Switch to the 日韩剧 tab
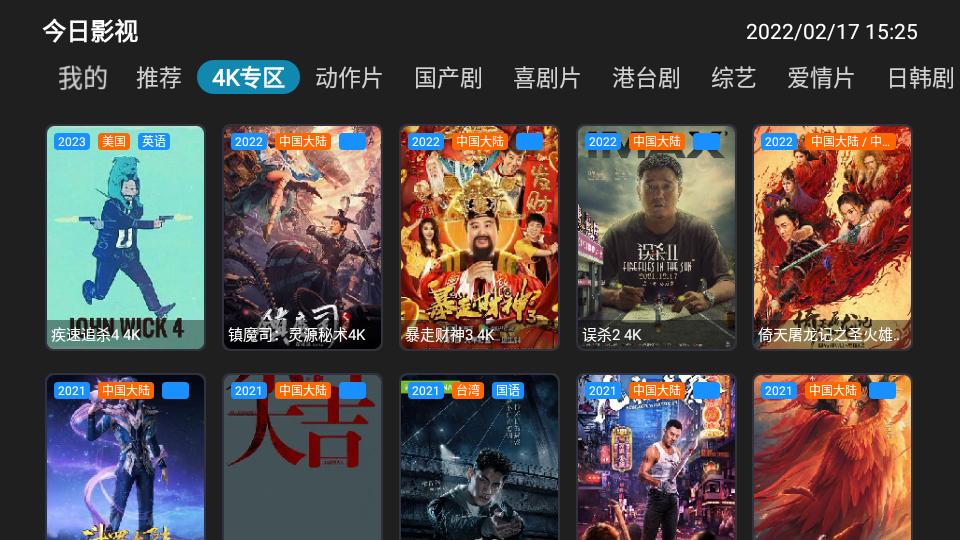The image size is (960, 540). [x=920, y=78]
